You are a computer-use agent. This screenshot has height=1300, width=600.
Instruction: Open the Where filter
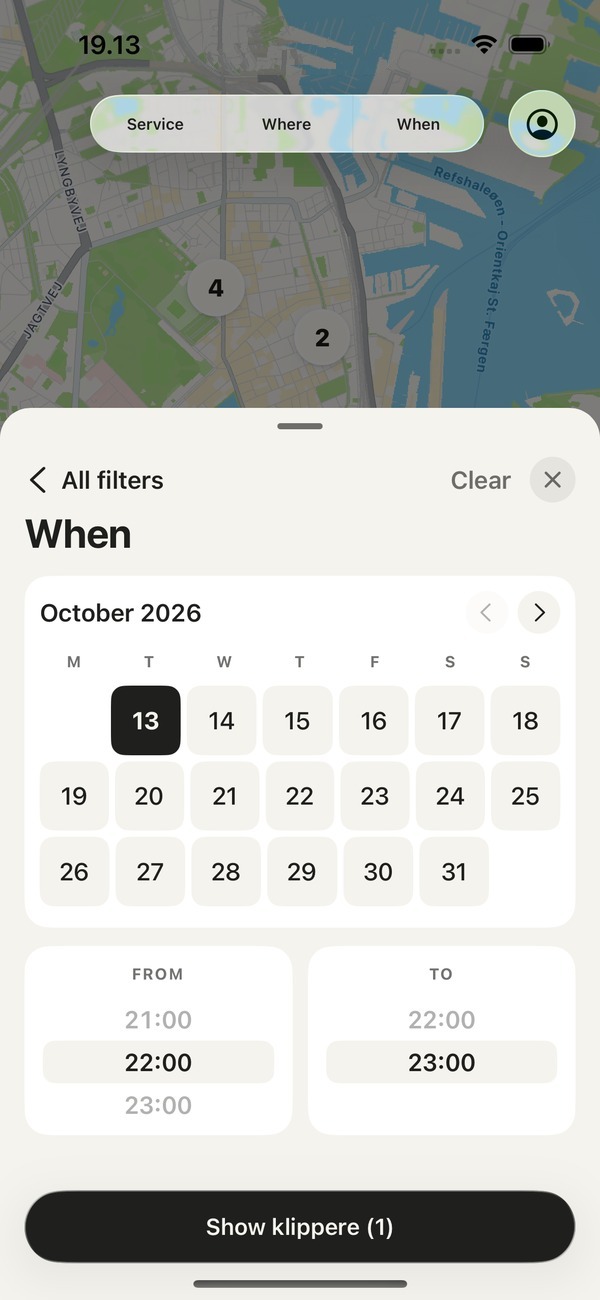287,124
